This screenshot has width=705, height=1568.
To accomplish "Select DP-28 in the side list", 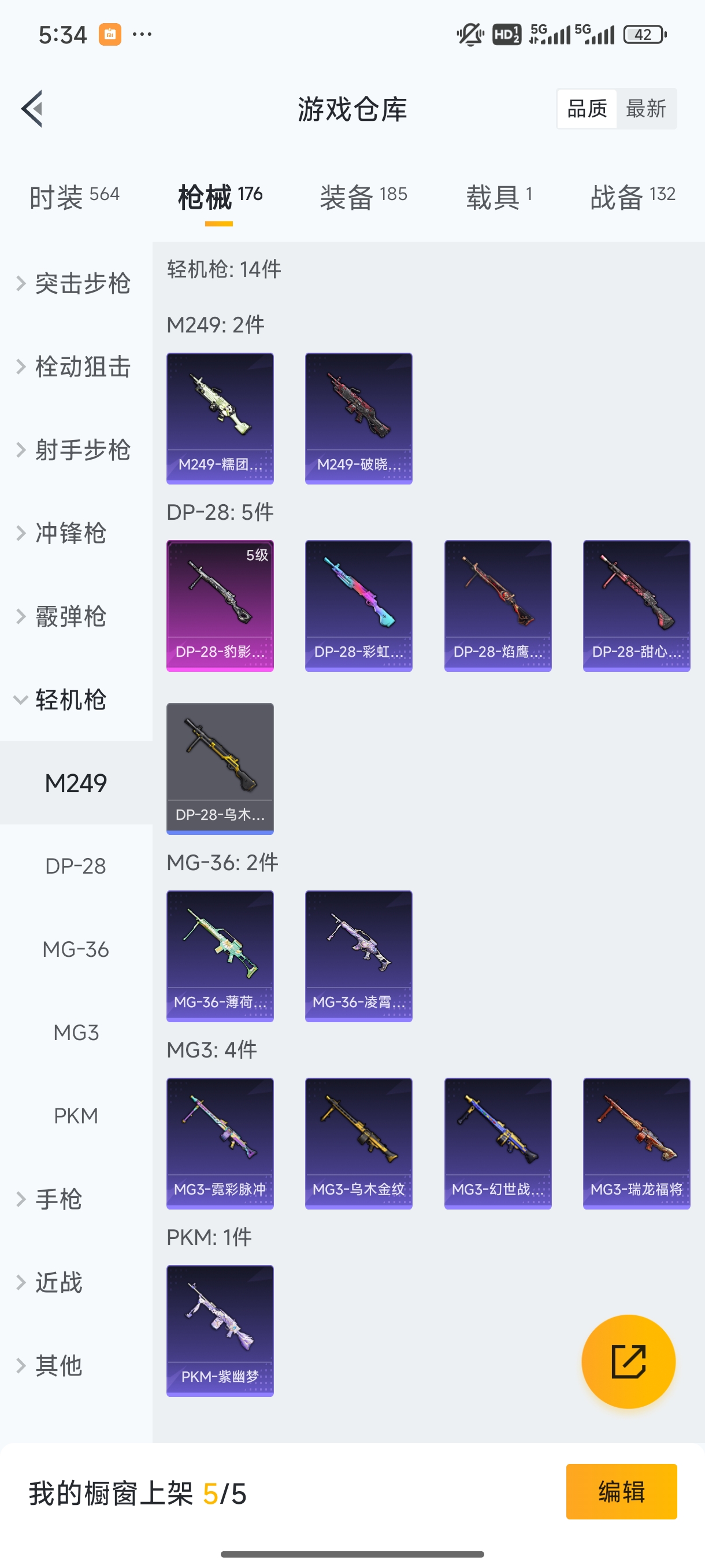I will [76, 866].
